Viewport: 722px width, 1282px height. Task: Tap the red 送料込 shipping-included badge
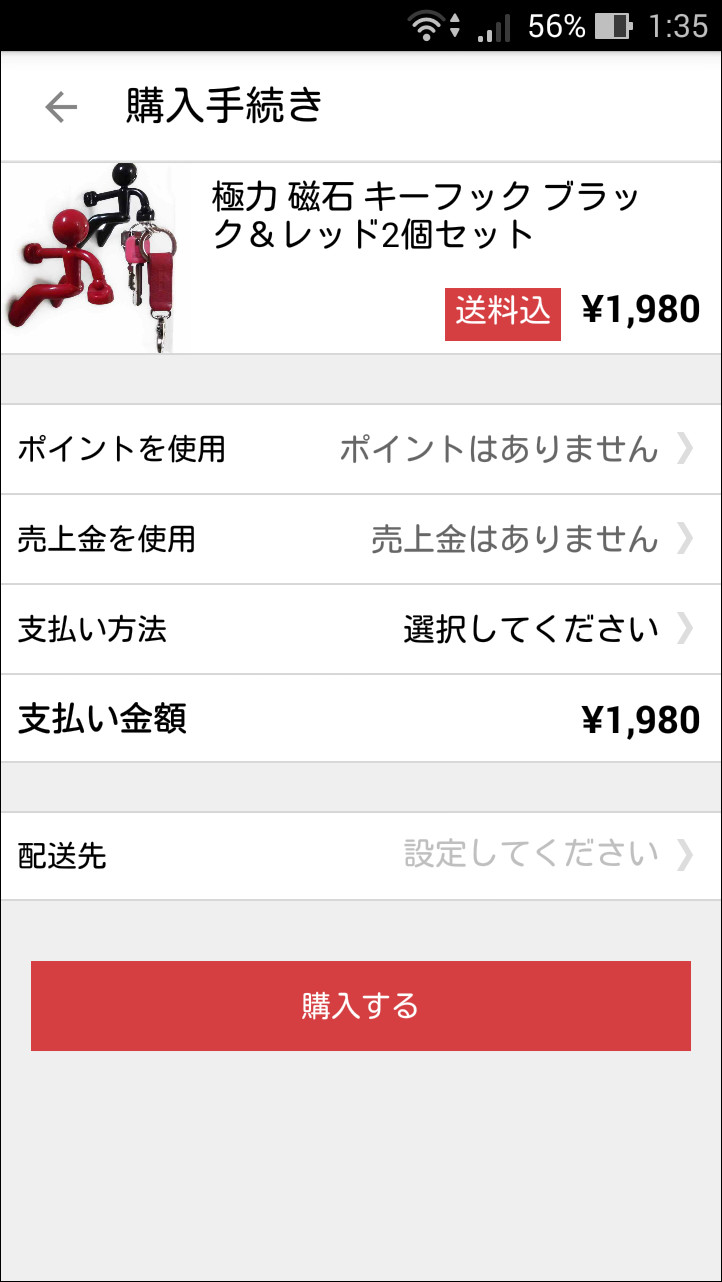click(x=502, y=308)
